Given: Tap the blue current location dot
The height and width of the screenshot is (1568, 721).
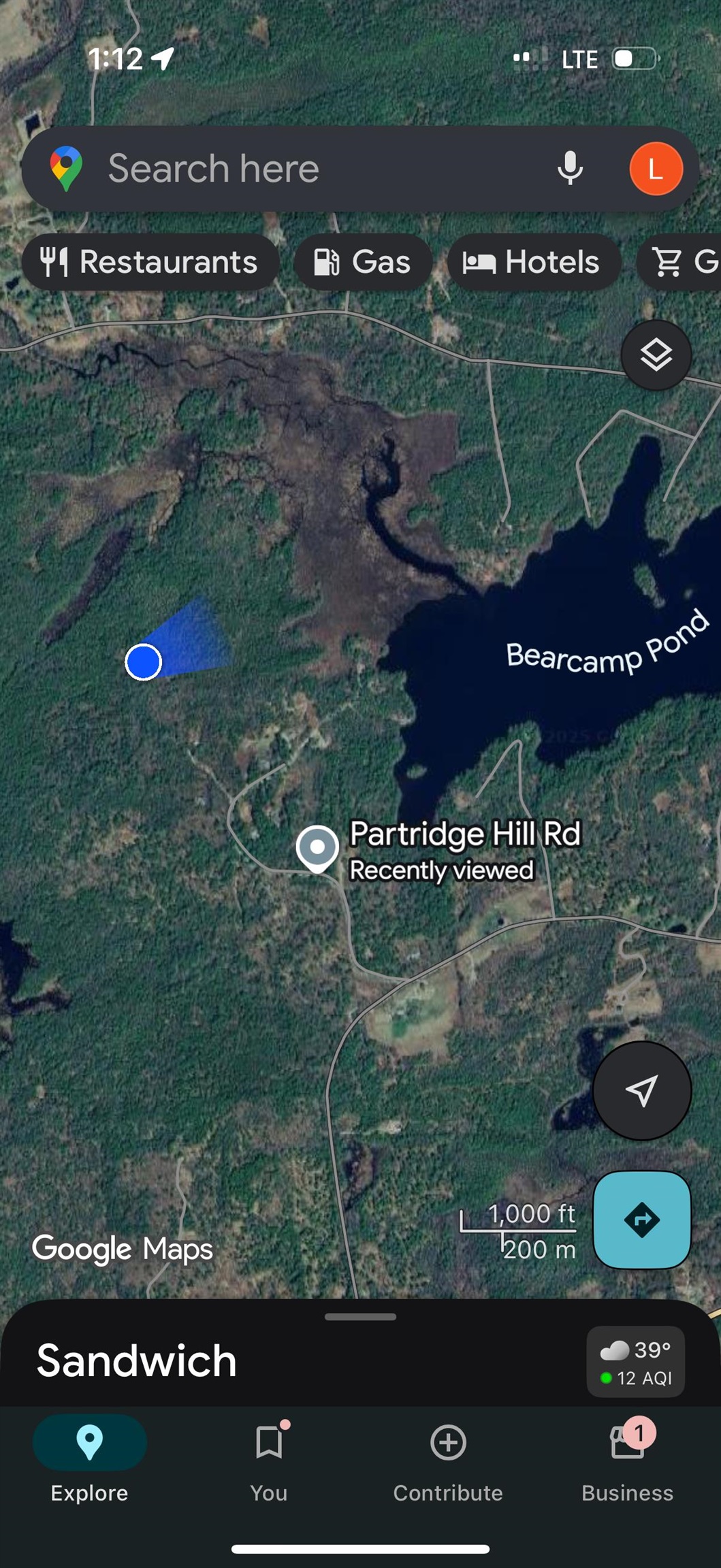Looking at the screenshot, I should click(x=144, y=662).
